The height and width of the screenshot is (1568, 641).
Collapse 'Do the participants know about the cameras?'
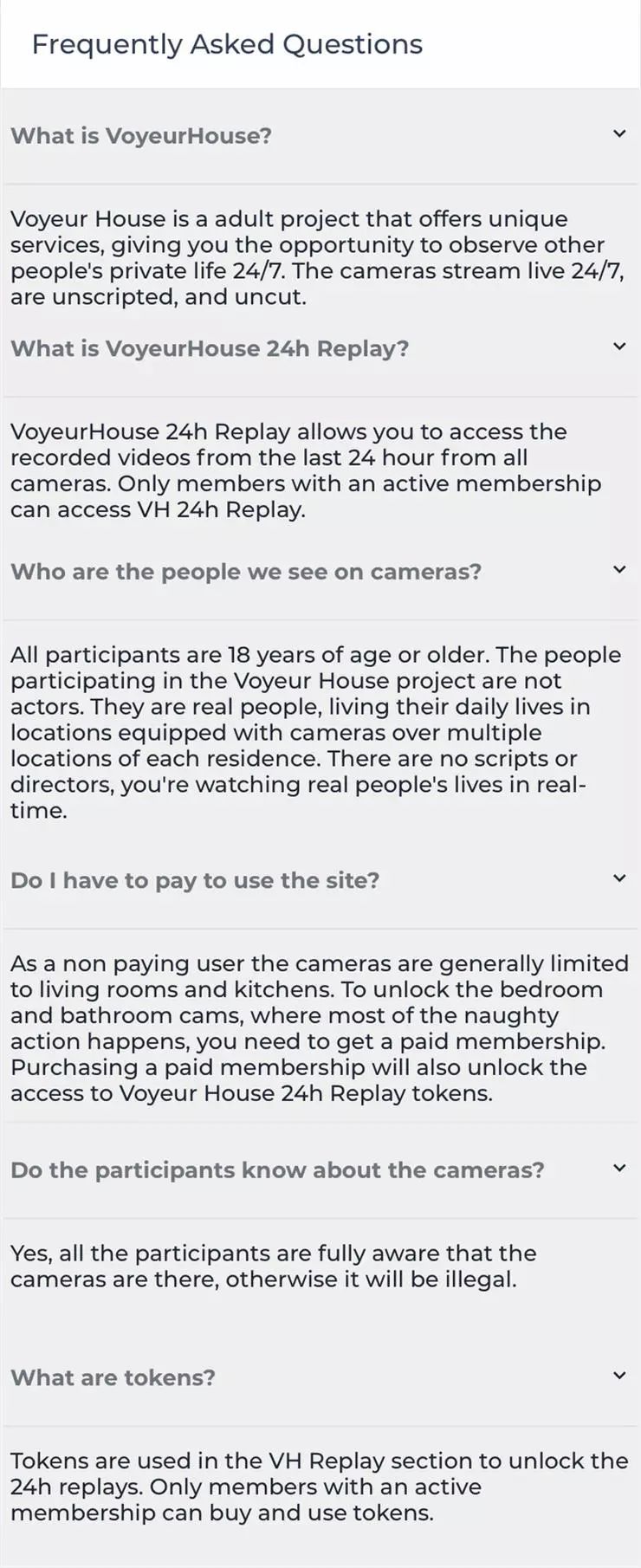pyautogui.click(x=618, y=1169)
